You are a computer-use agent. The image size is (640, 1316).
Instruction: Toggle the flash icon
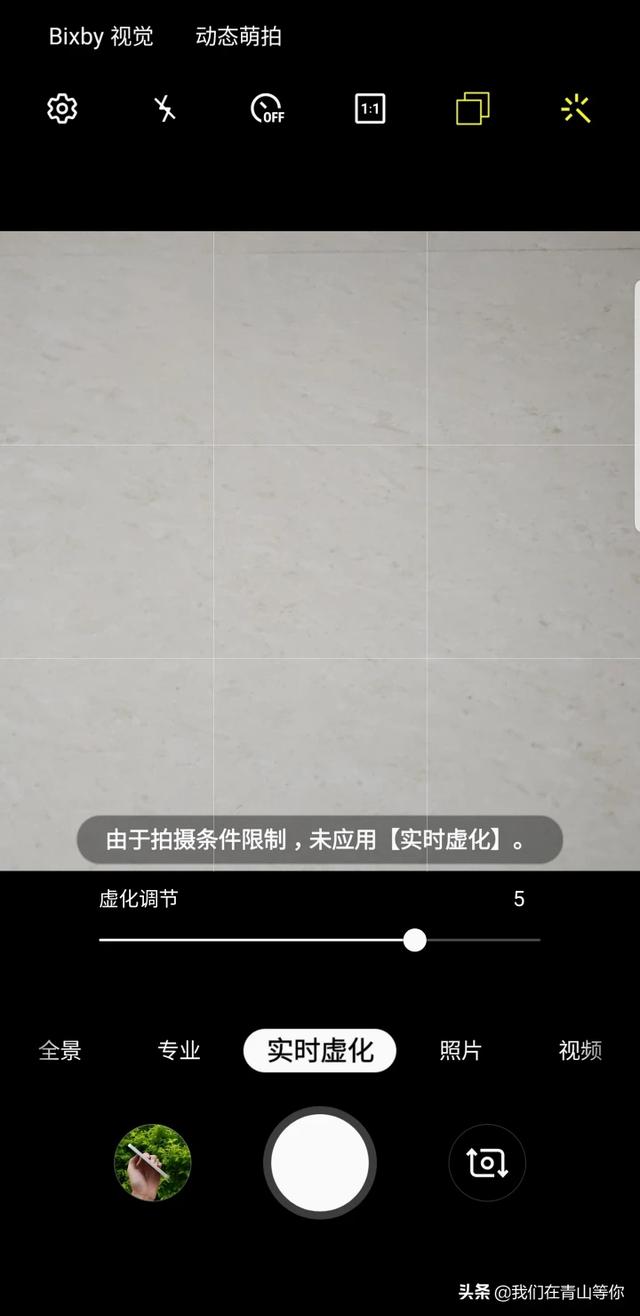tap(165, 108)
